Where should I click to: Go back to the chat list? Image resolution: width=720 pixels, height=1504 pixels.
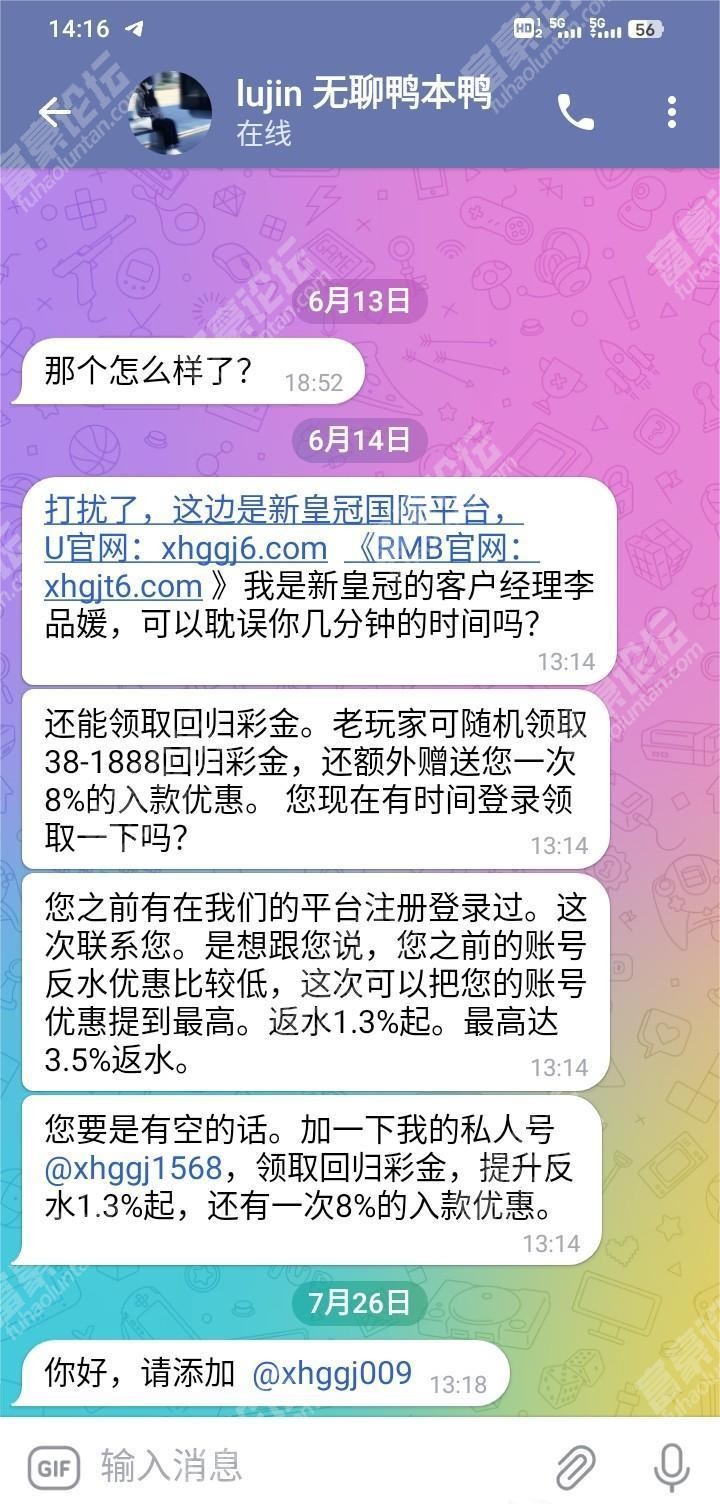pos(55,112)
